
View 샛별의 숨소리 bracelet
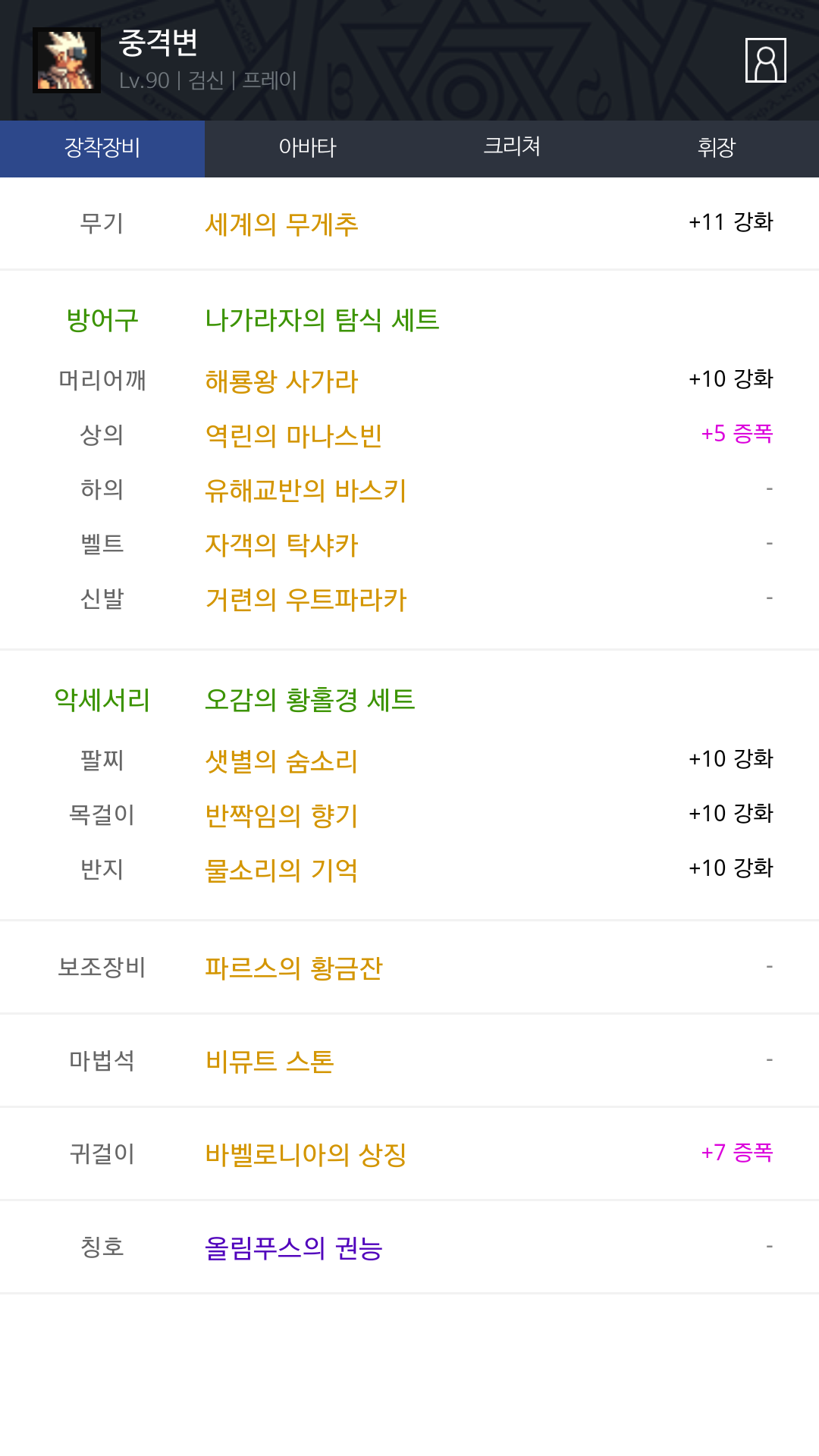point(281,761)
